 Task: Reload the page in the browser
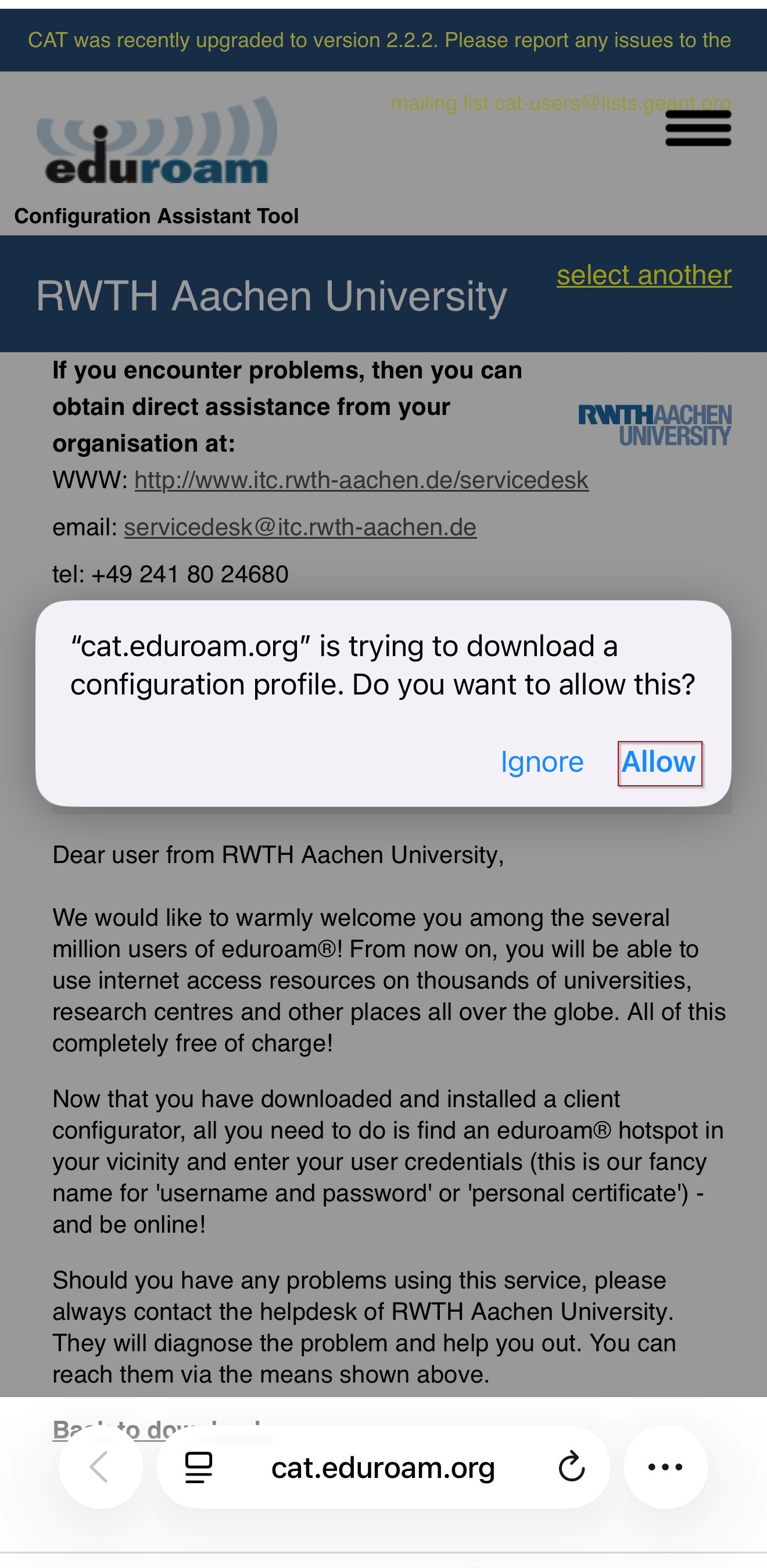(x=572, y=1467)
